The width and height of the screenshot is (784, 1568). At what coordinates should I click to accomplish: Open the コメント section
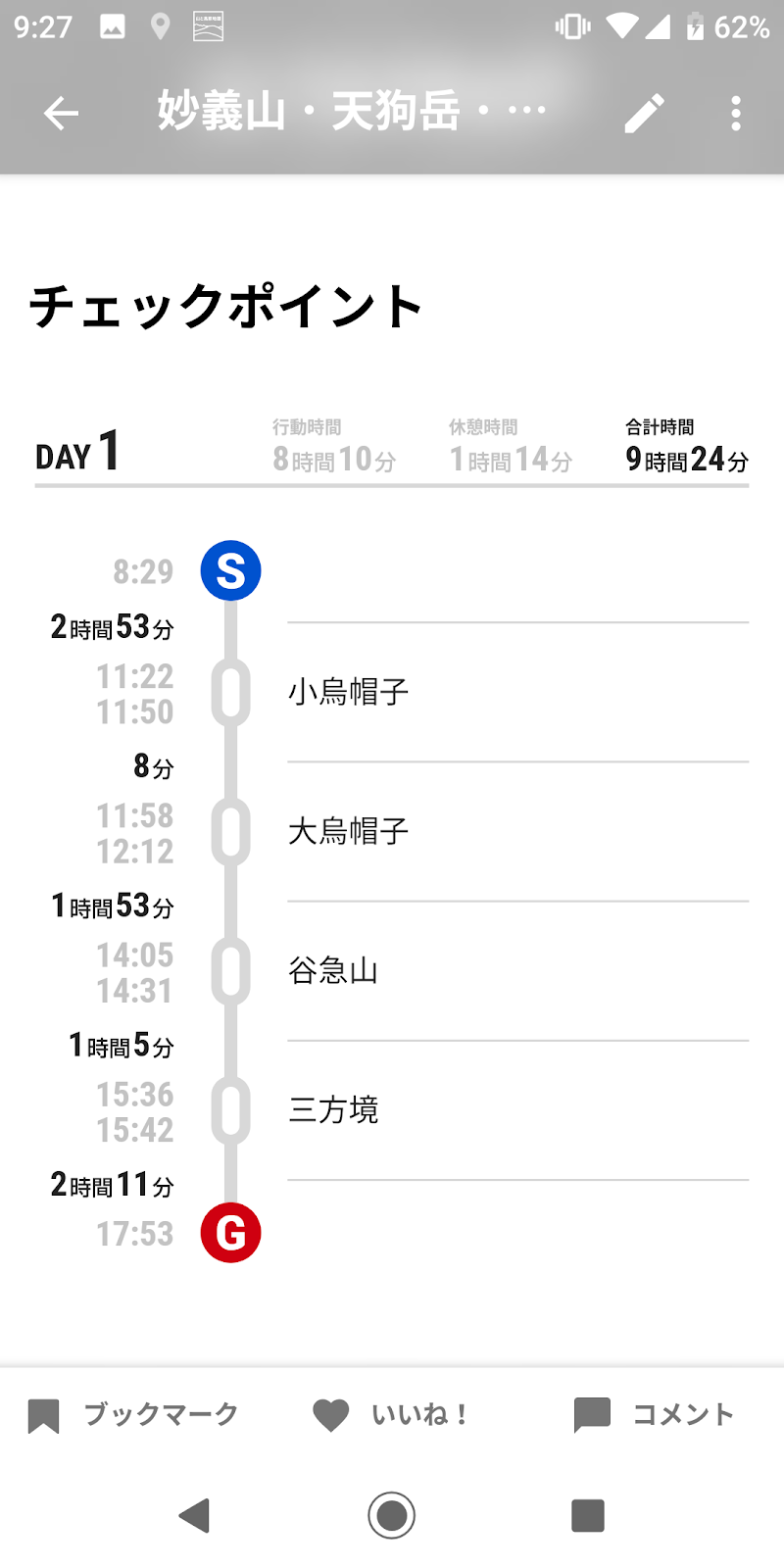point(654,1414)
